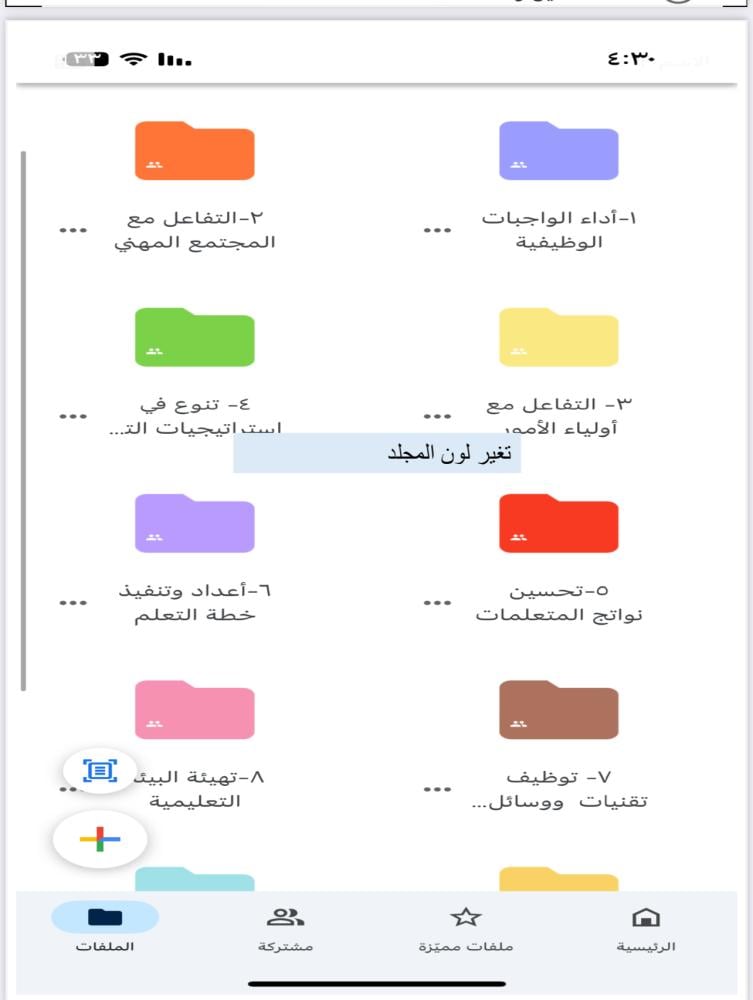Screen dimensions: 753x1000
Task: Go to the مشتركة shared tab
Action: pyautogui.click(x=286, y=929)
